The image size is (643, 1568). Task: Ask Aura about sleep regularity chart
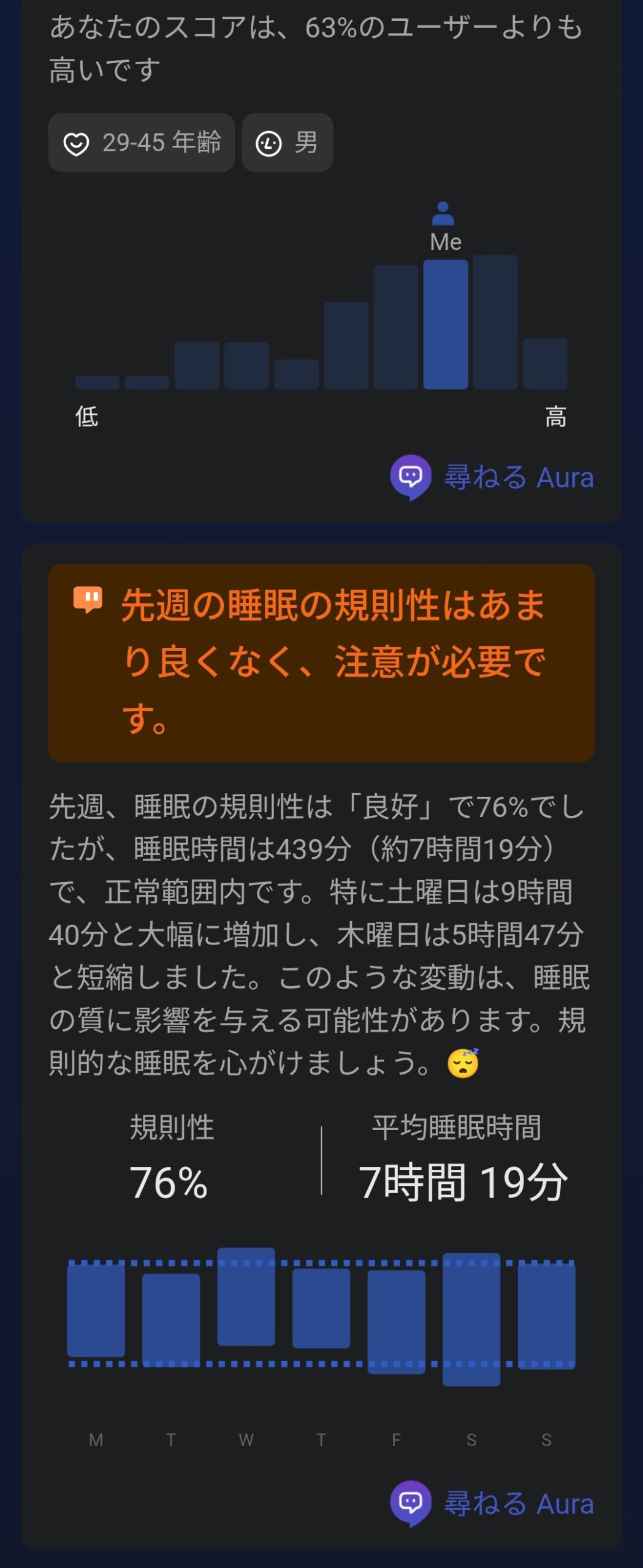coord(492,1504)
